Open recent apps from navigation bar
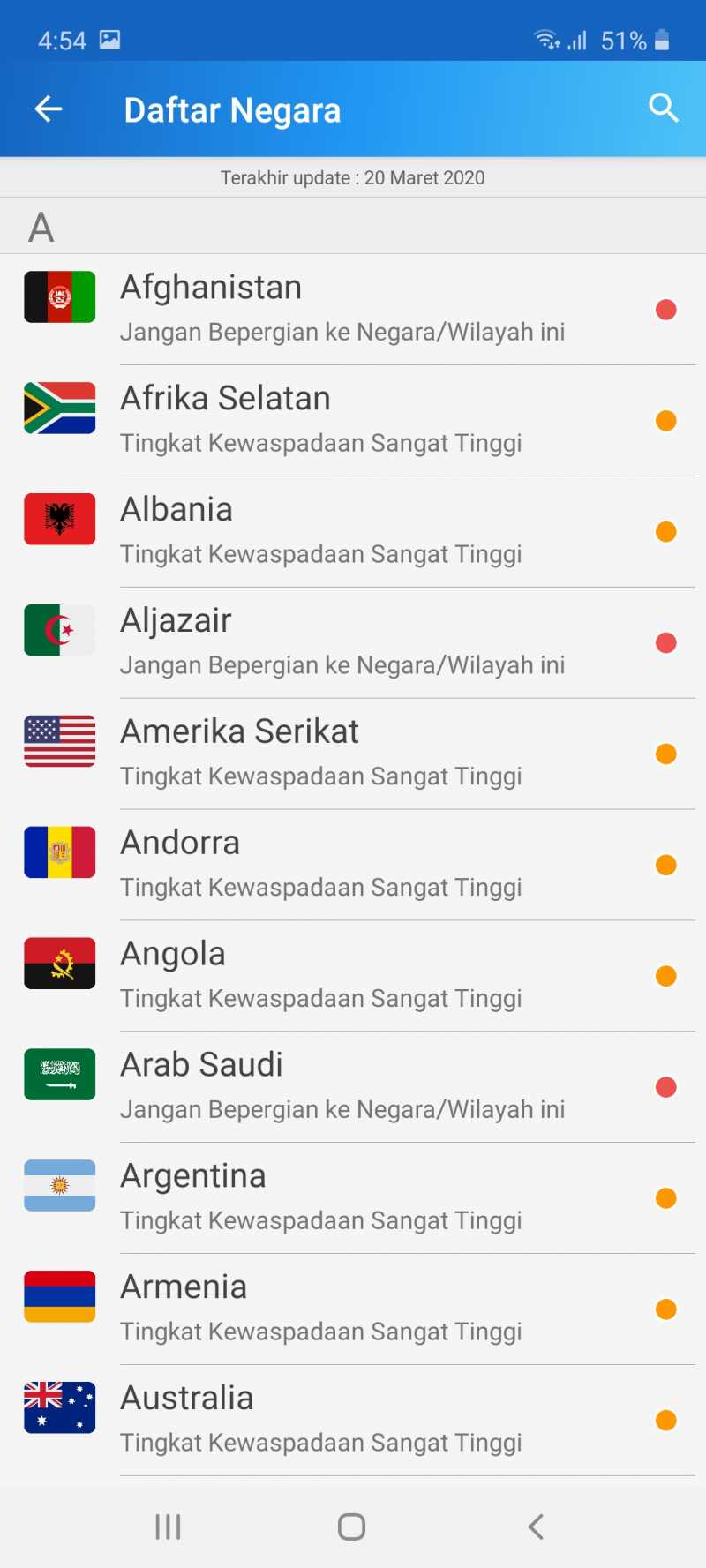The width and height of the screenshot is (706, 1568). (x=168, y=1527)
